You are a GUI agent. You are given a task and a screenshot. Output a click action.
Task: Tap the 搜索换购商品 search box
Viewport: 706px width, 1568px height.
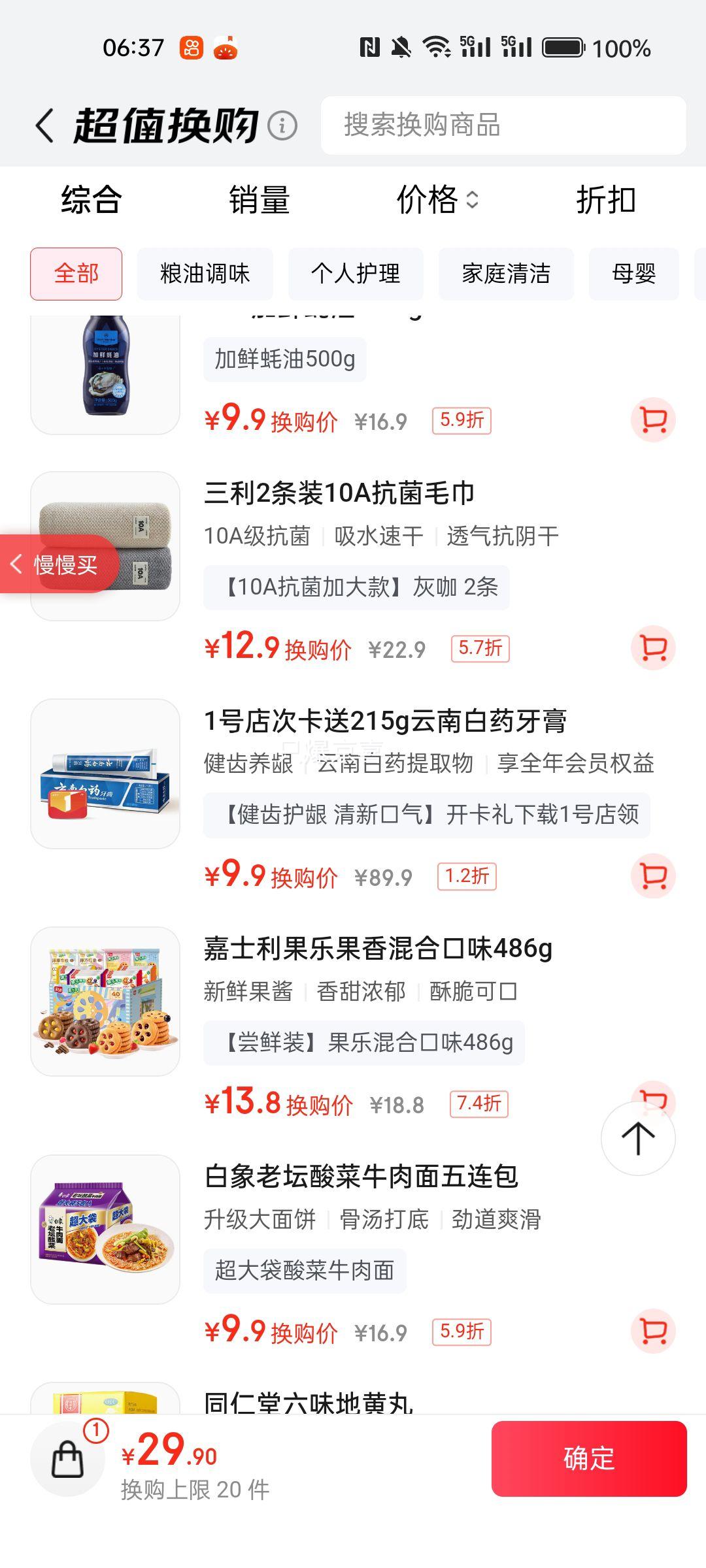tap(503, 125)
